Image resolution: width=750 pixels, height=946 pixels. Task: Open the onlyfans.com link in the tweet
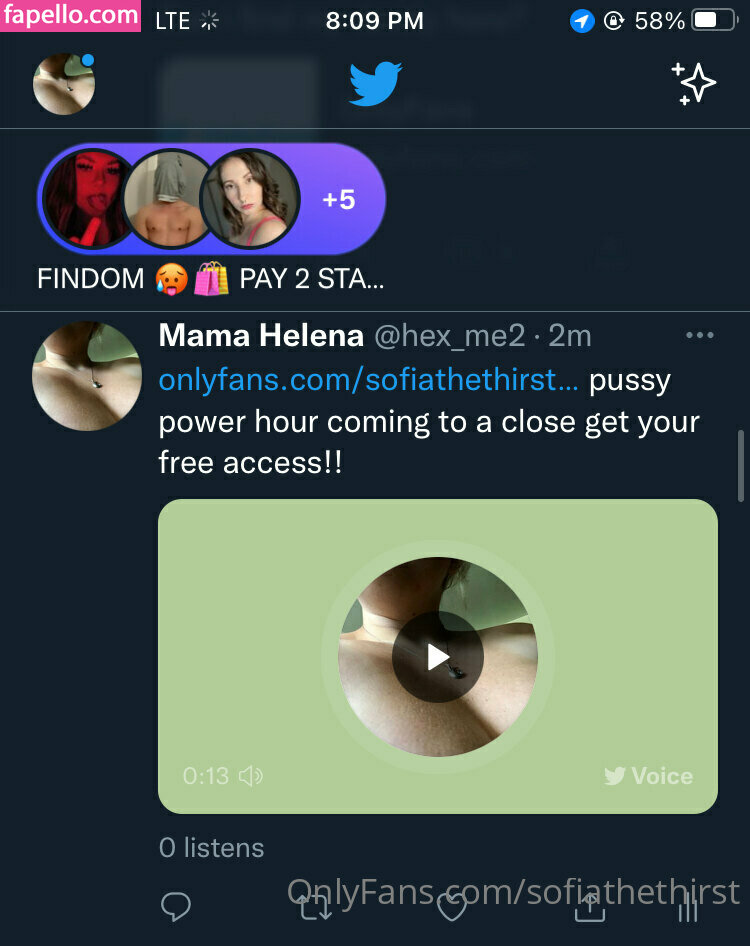(368, 381)
